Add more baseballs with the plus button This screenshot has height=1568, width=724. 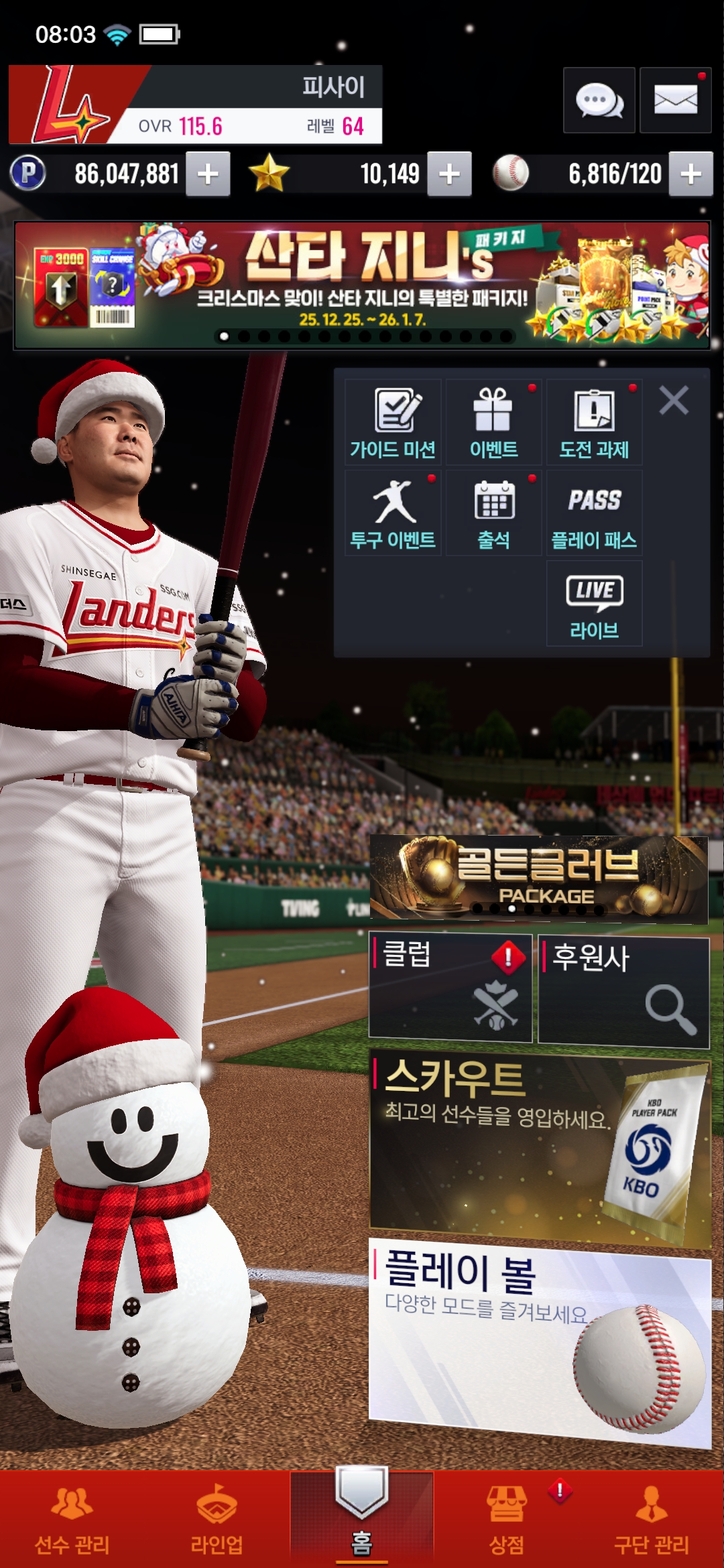click(x=690, y=174)
